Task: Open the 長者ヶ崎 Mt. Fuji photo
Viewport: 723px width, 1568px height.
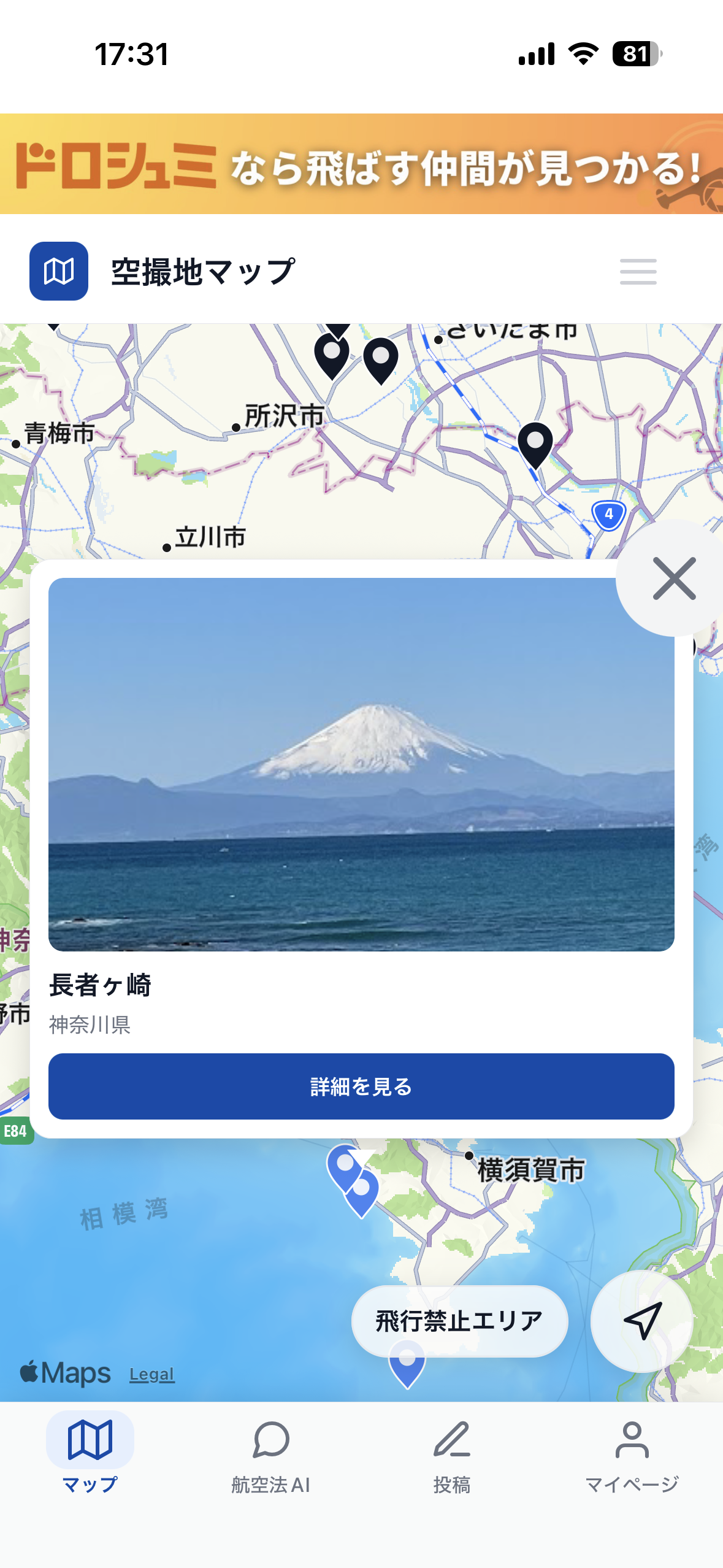Action: pyautogui.click(x=361, y=764)
